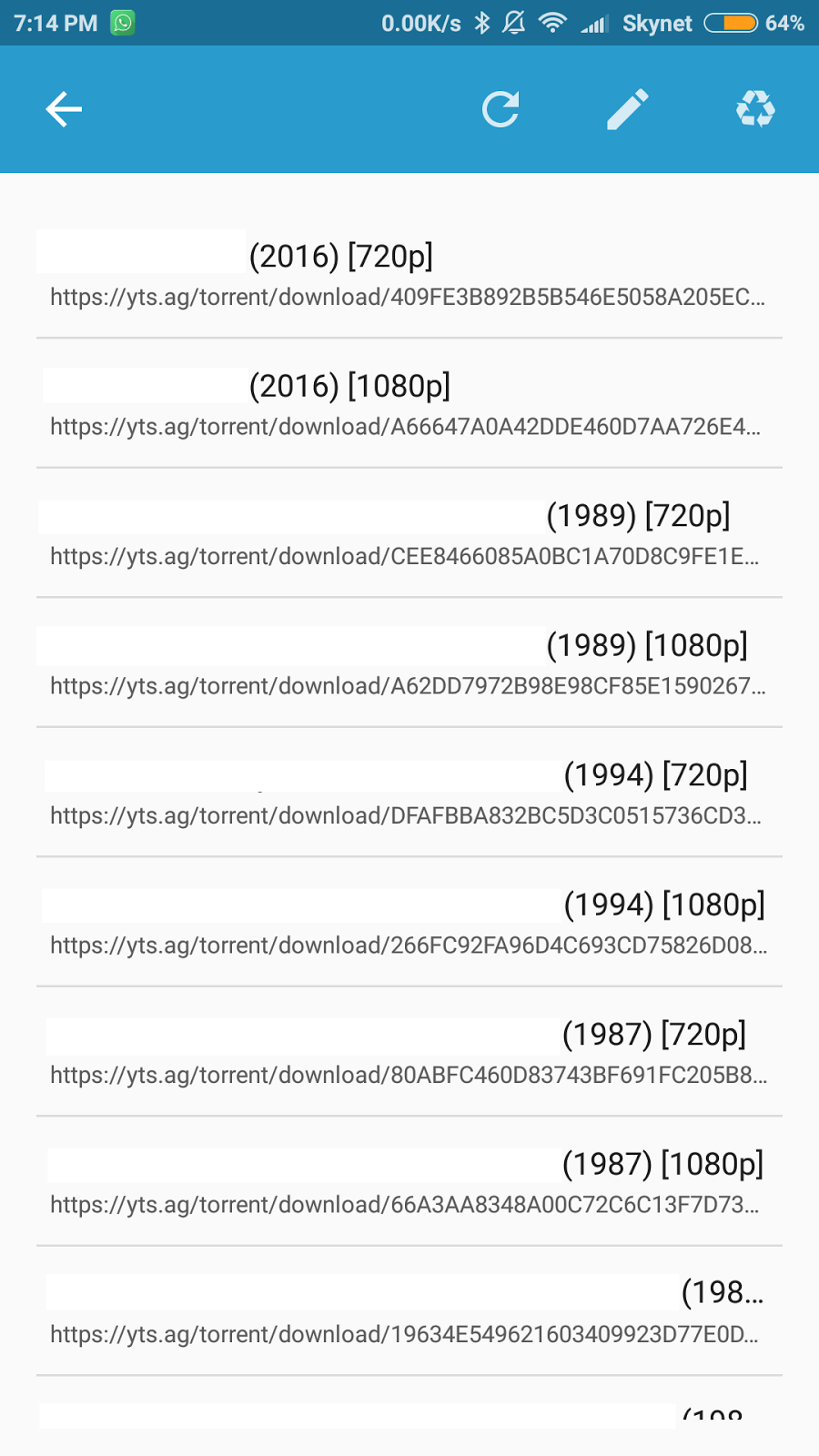Screen dimensions: 819x1456
Task: Open the (1994) [720p] entry
Action: (x=409, y=793)
